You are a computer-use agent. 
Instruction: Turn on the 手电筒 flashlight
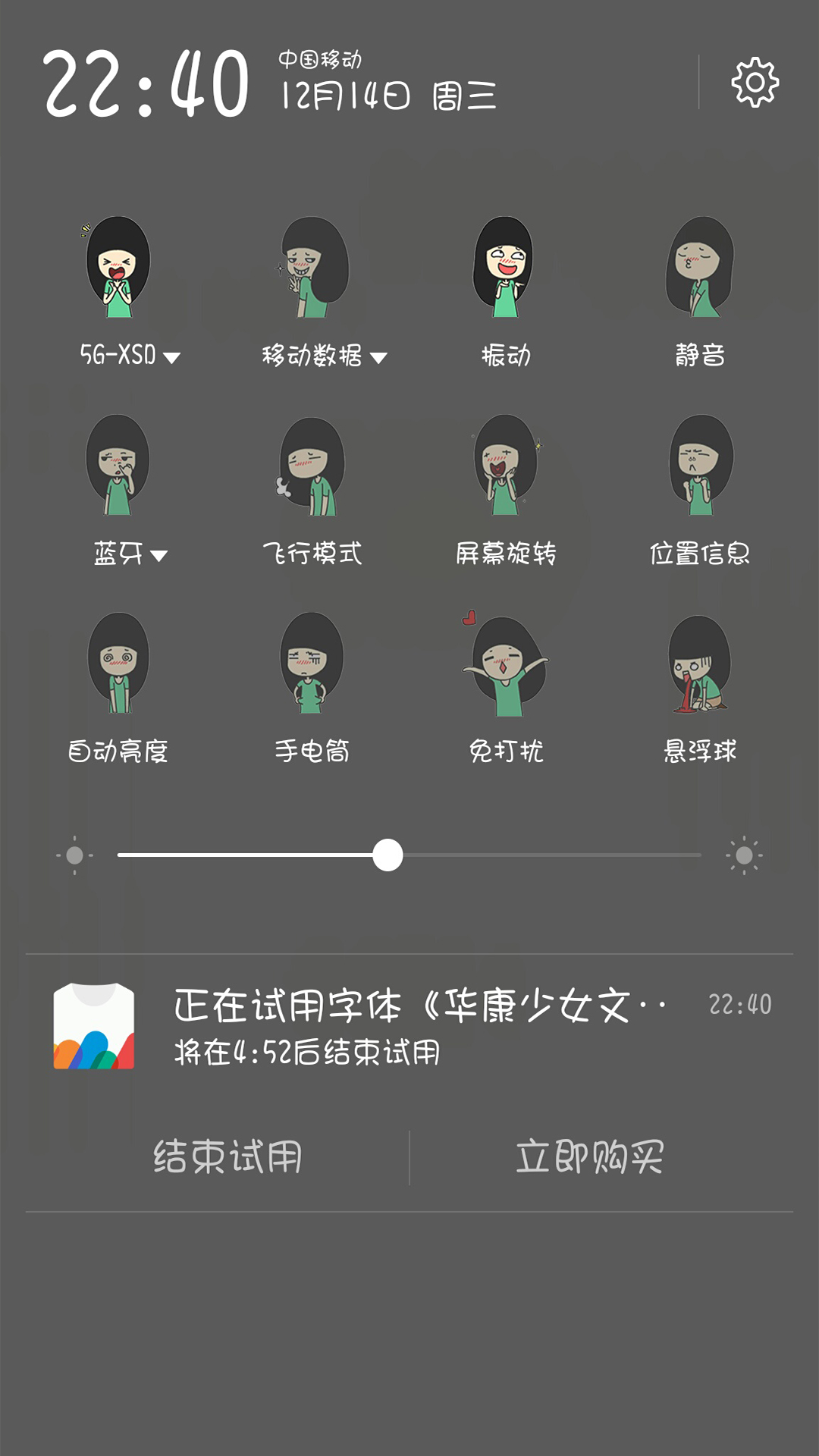tap(312, 663)
